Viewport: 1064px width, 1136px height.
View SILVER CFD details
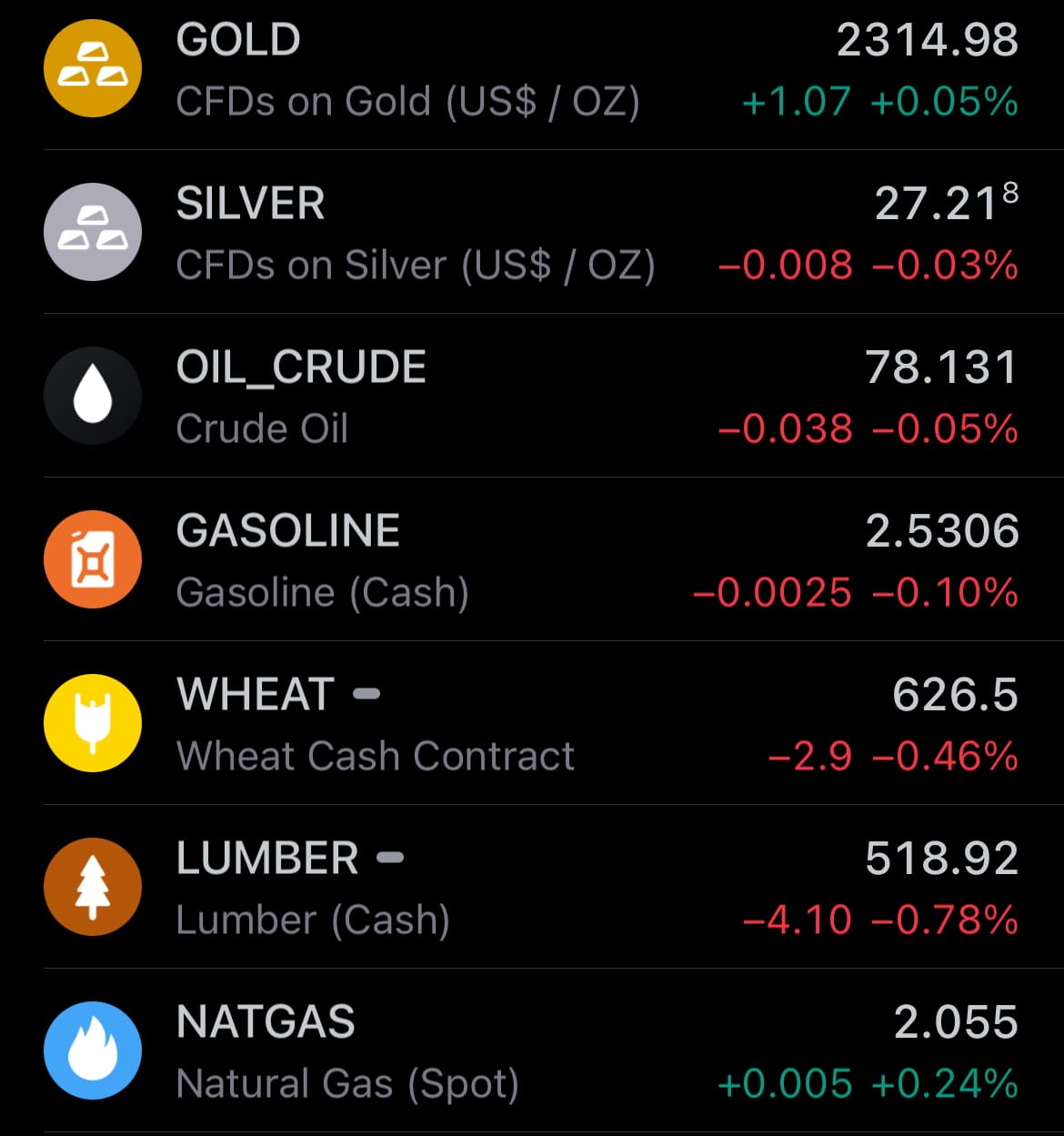(x=532, y=233)
